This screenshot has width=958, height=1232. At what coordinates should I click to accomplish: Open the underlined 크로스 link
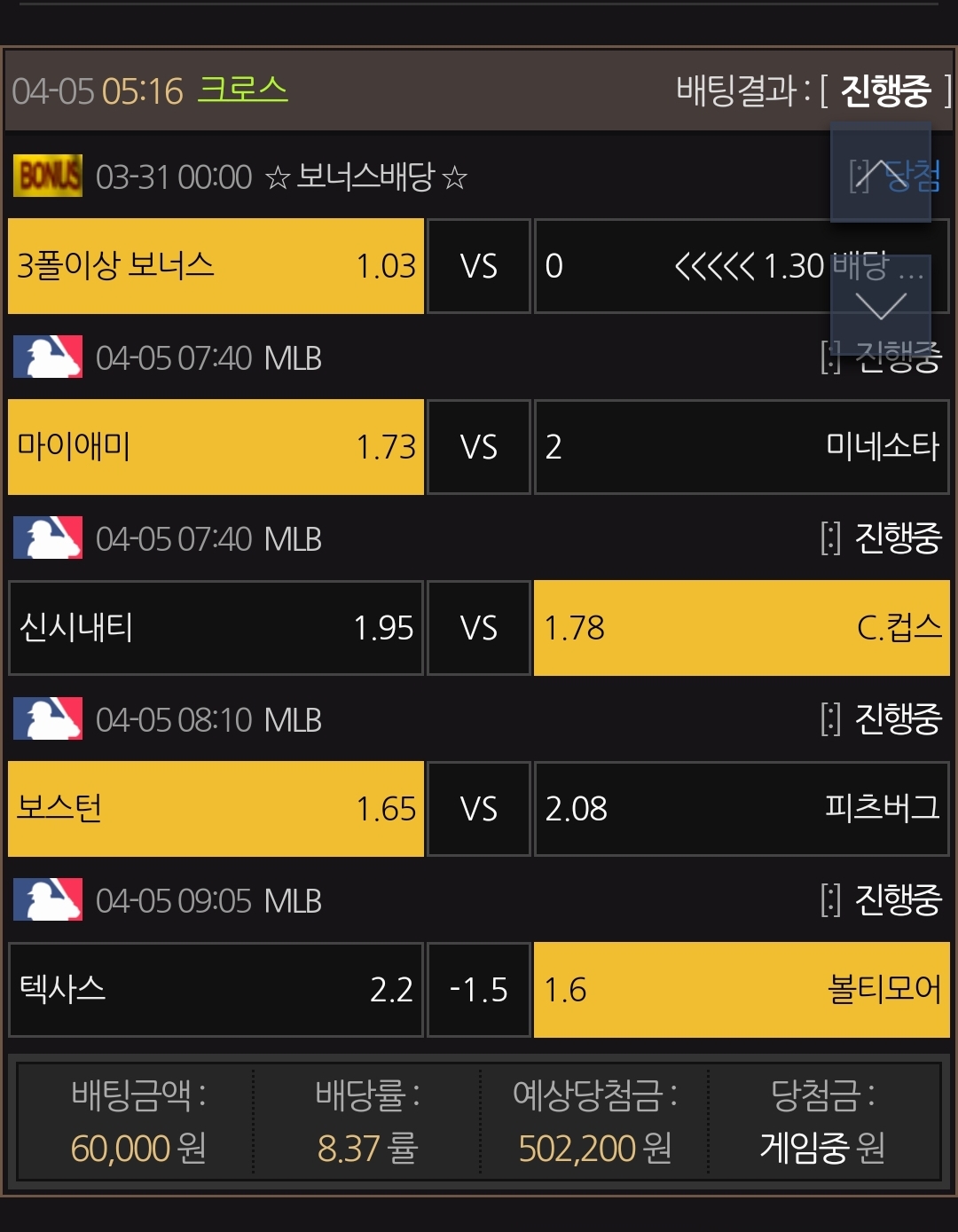(x=243, y=90)
